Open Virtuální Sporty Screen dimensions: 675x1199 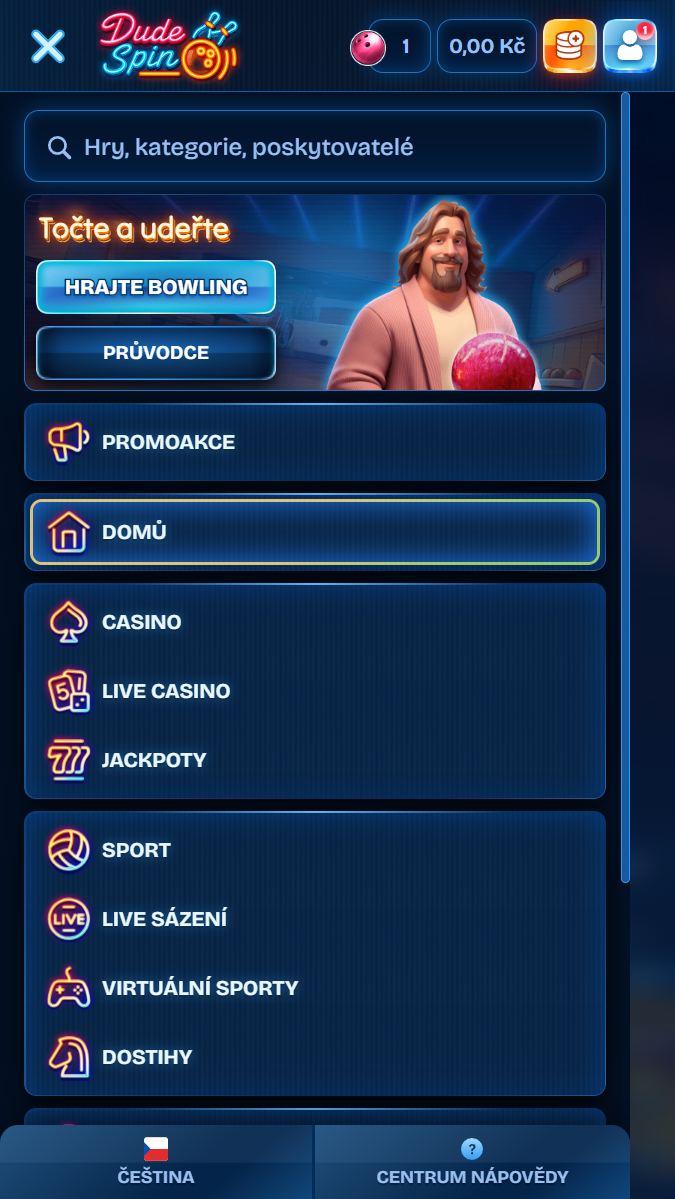[199, 988]
